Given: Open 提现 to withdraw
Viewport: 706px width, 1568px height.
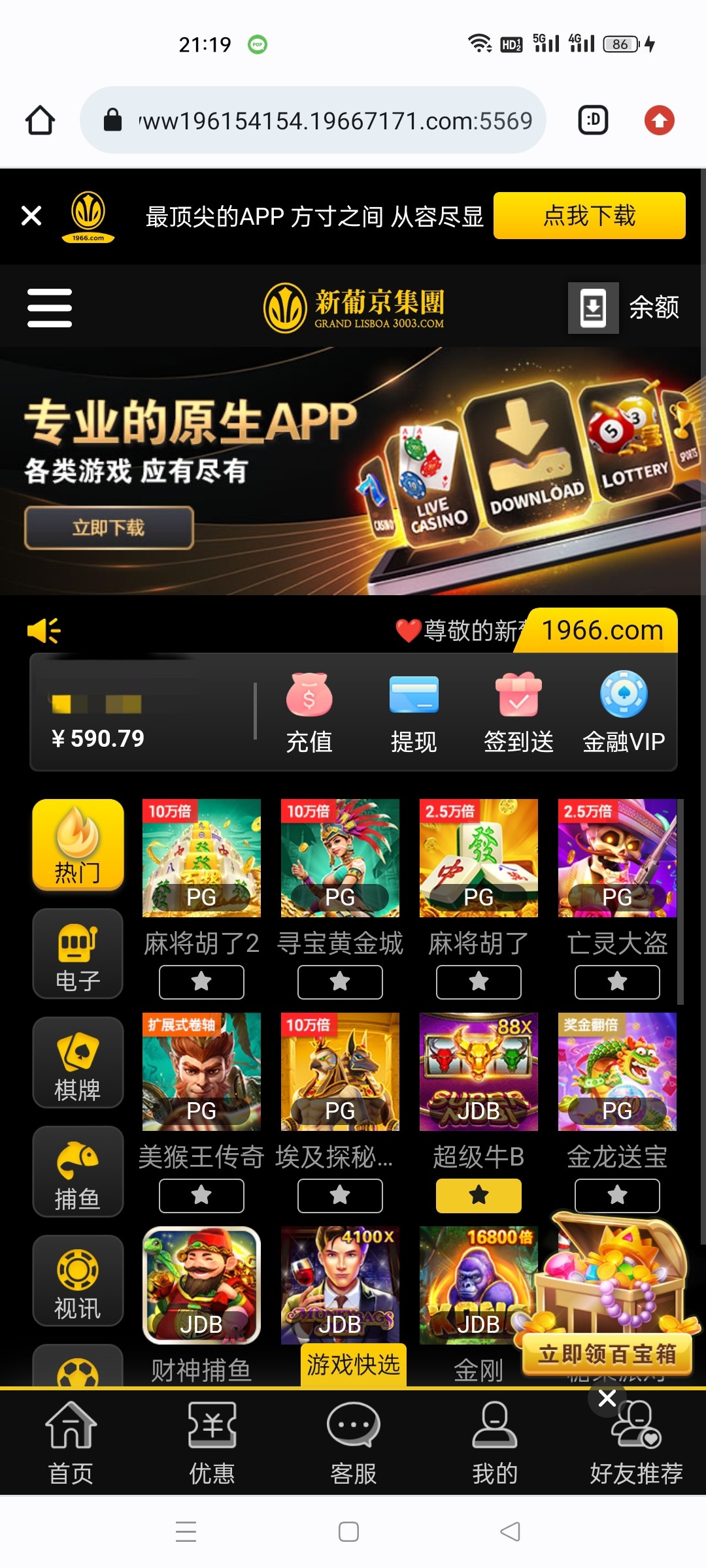Looking at the screenshot, I should click(414, 713).
